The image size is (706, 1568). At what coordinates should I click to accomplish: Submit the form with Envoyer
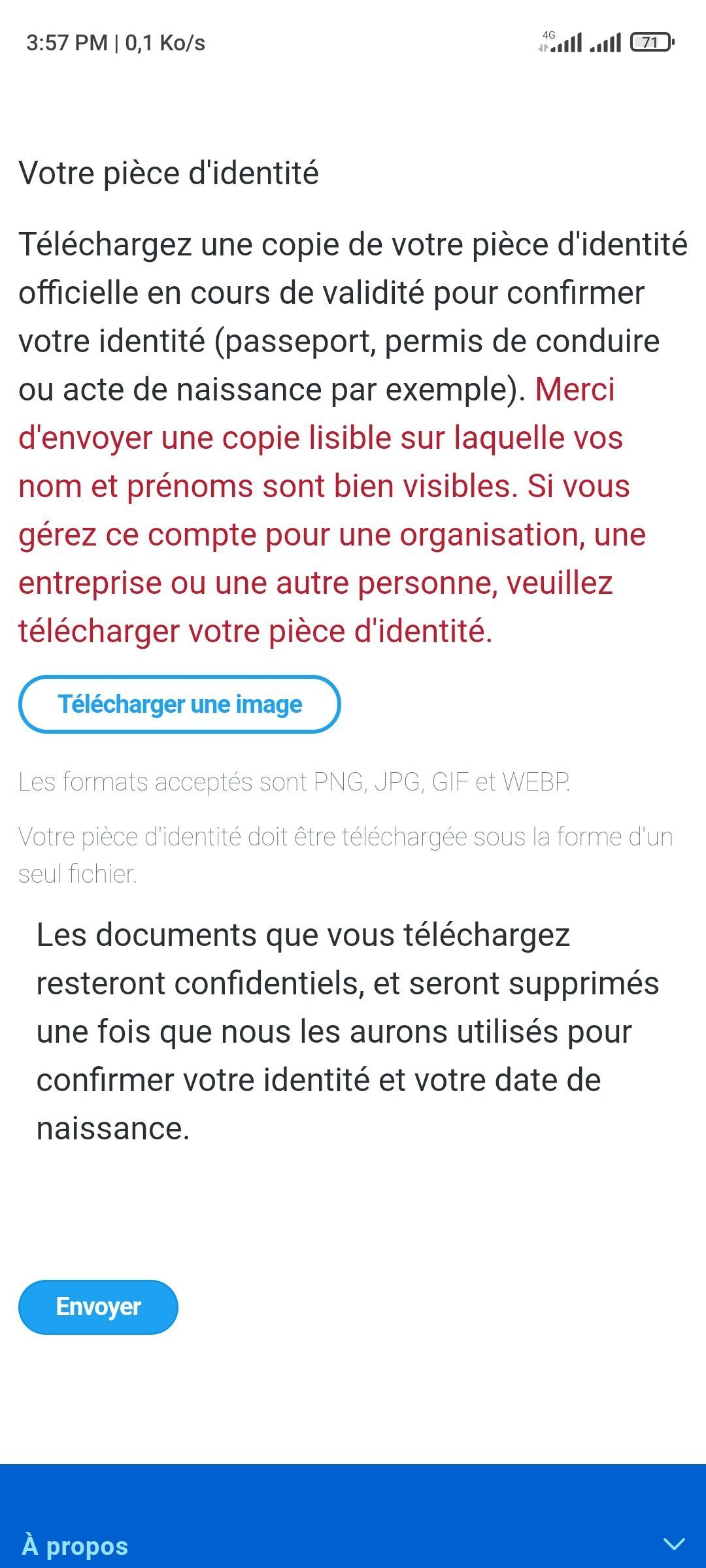98,1307
